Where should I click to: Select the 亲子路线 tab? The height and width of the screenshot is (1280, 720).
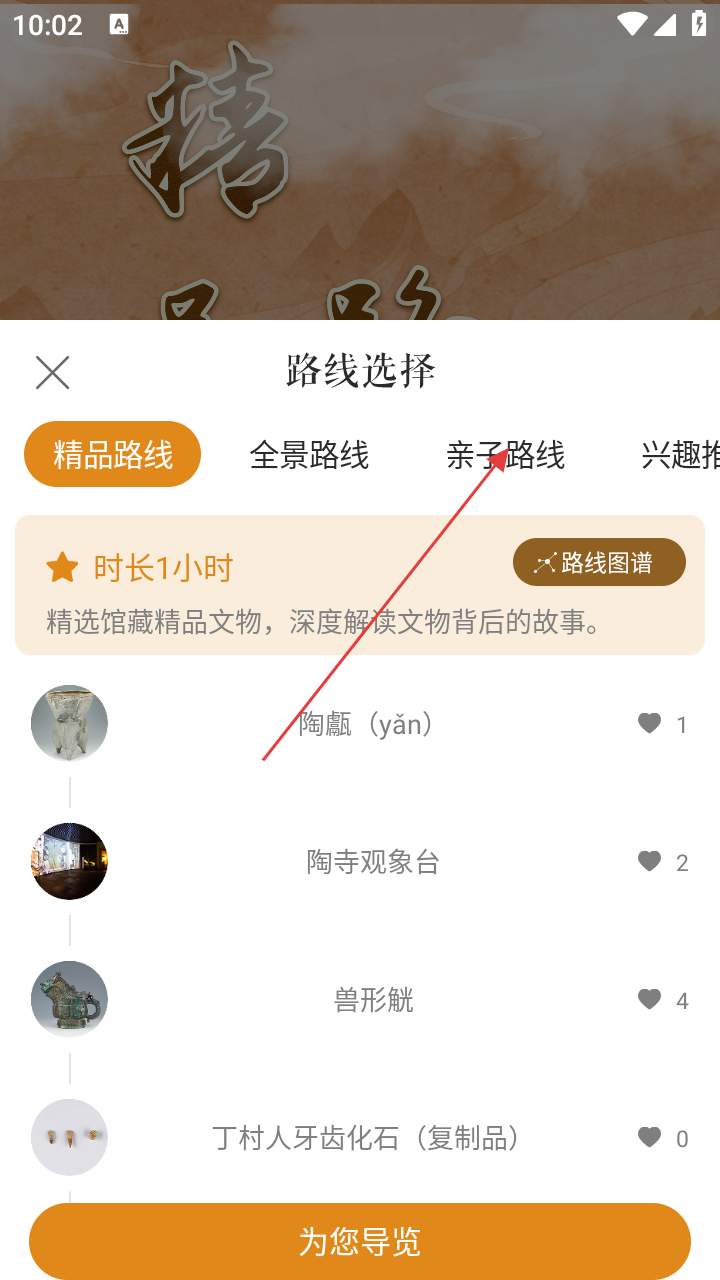click(x=505, y=456)
